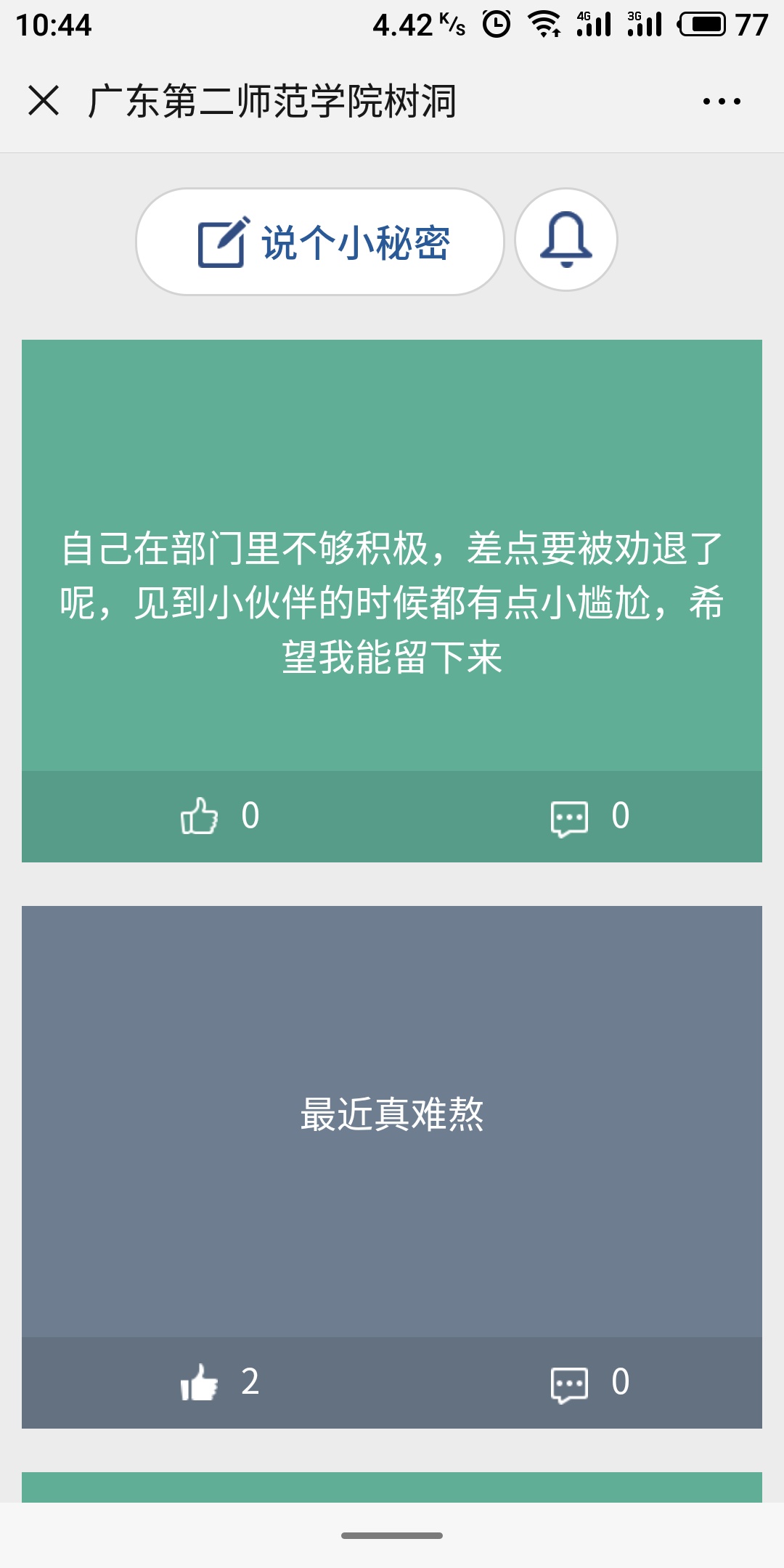
Task: Open the three-dot overflow menu
Action: pos(722,101)
